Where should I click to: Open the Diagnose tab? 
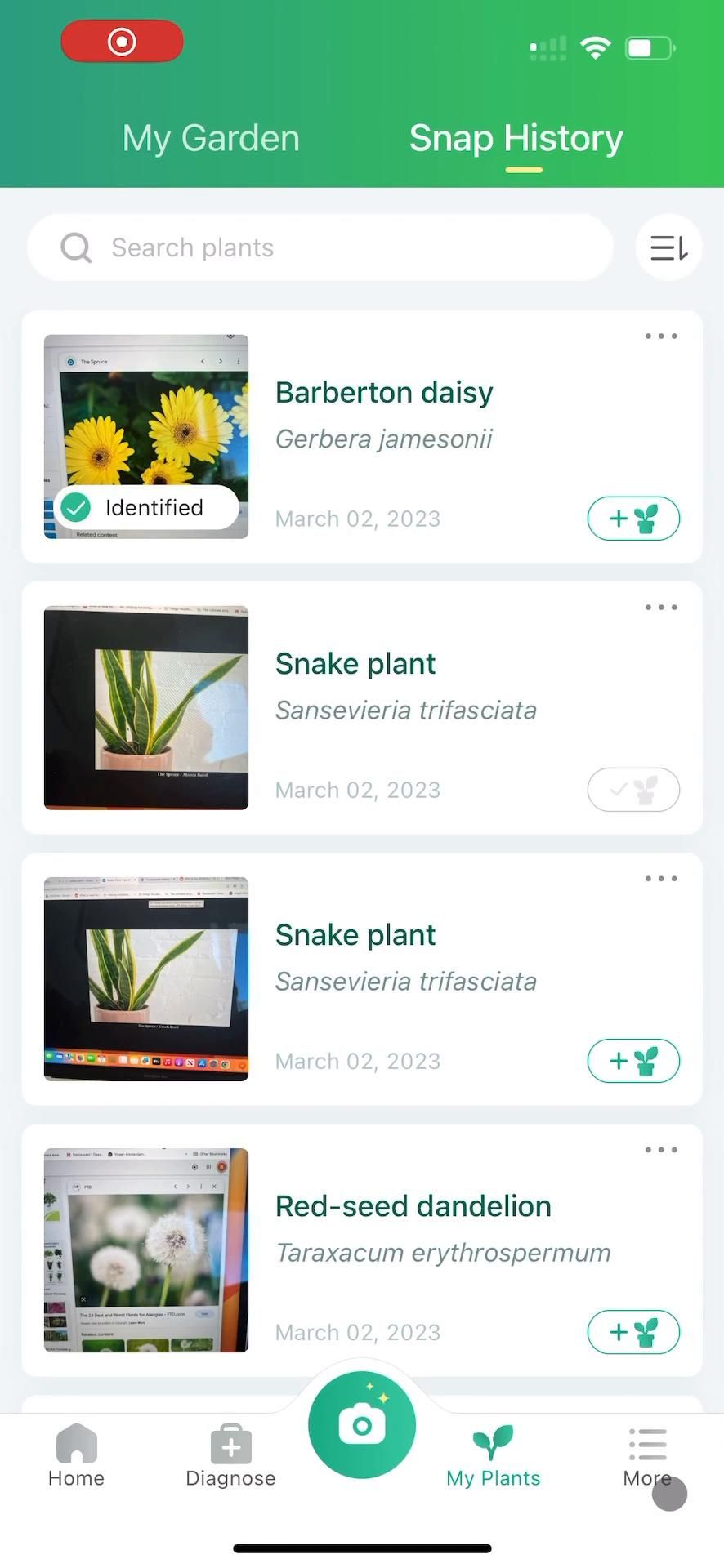[x=230, y=1457]
